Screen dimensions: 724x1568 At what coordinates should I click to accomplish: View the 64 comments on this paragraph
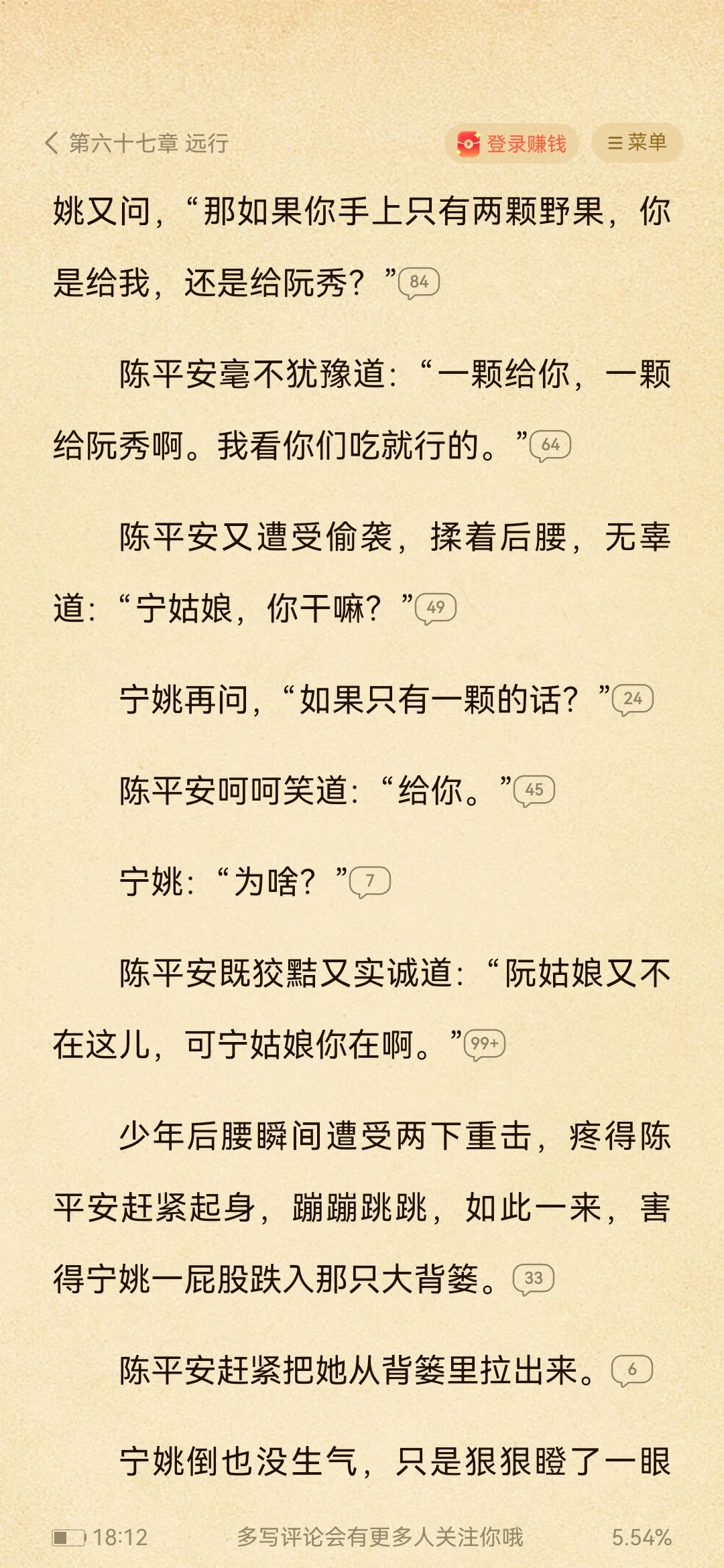550,446
